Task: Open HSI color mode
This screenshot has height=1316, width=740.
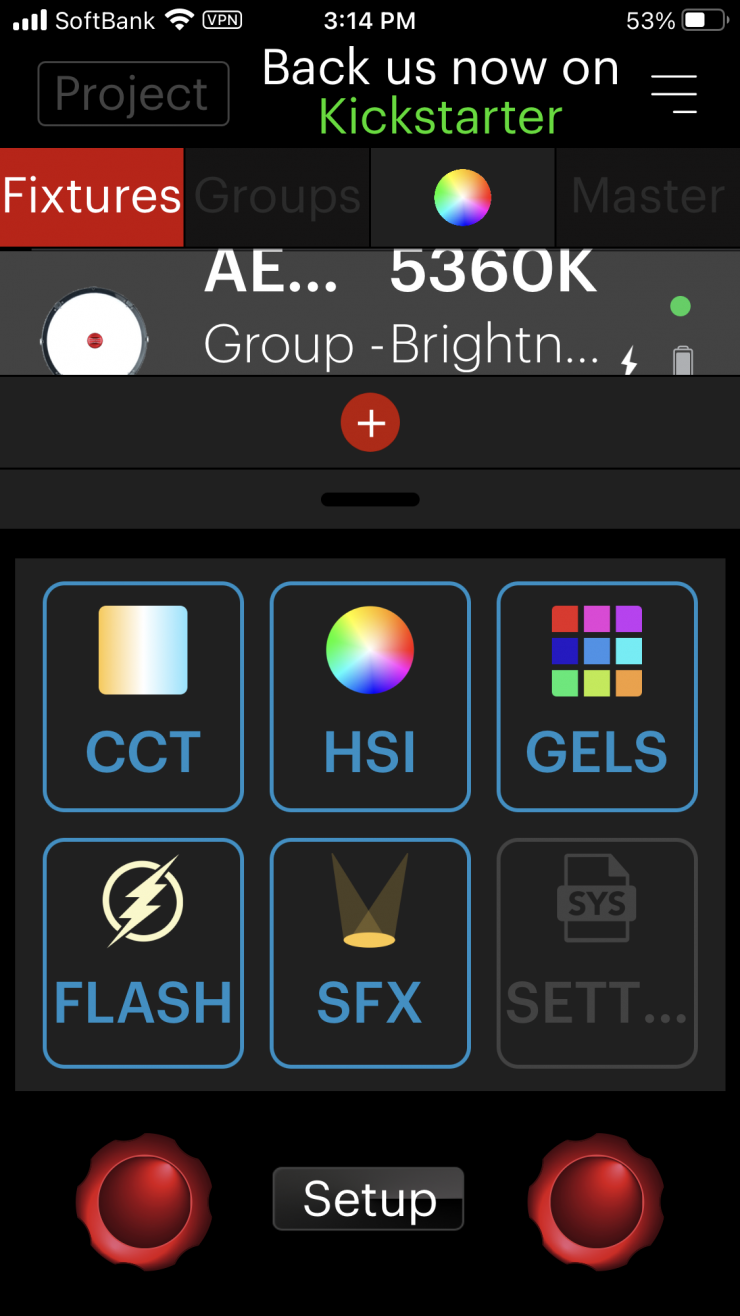Action: click(370, 696)
